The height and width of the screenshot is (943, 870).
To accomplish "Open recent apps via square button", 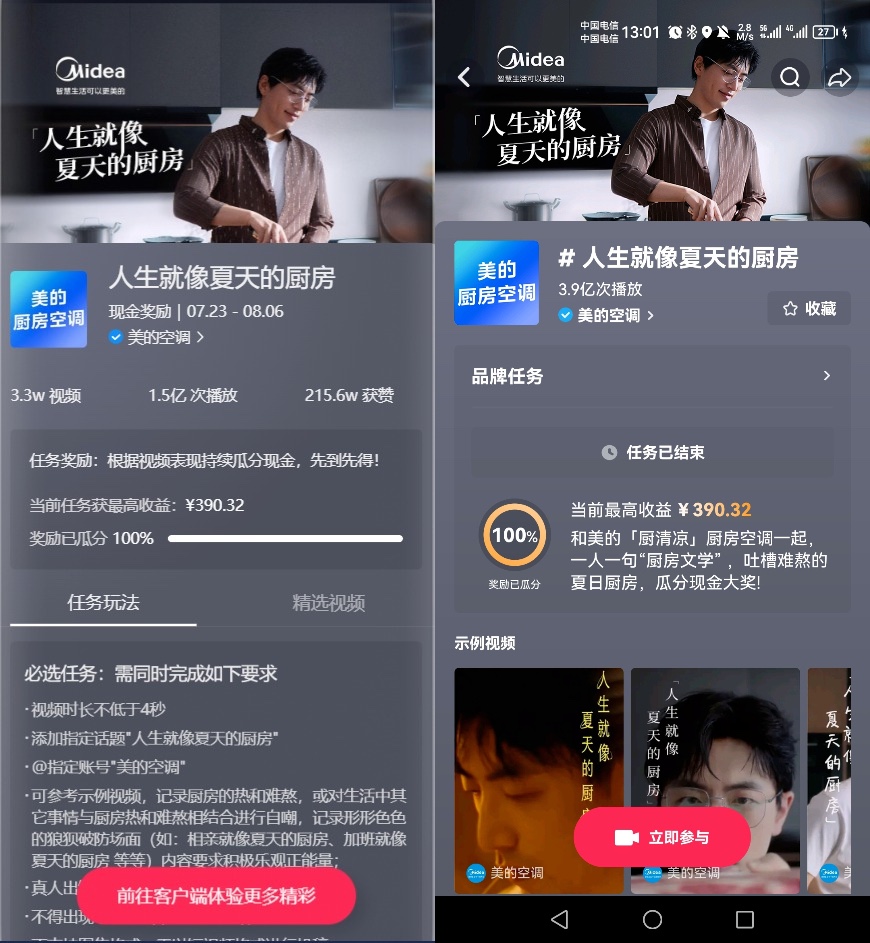I will pos(744,919).
